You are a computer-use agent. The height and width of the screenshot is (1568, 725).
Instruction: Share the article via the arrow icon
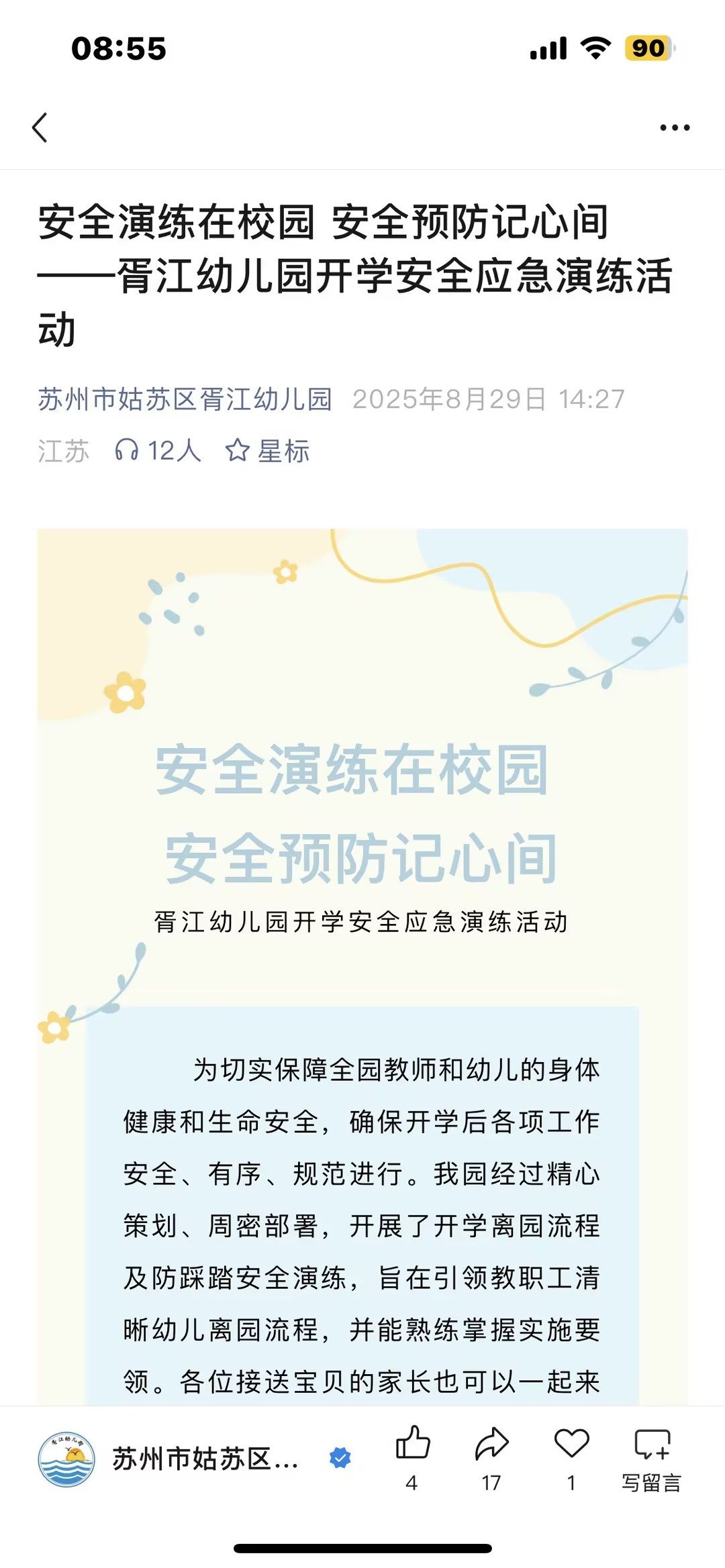pyautogui.click(x=491, y=1443)
